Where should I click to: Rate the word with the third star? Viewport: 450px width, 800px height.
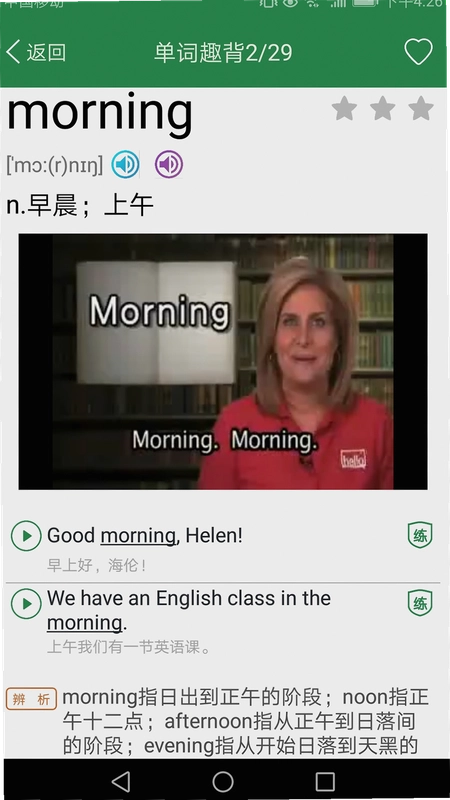[421, 109]
